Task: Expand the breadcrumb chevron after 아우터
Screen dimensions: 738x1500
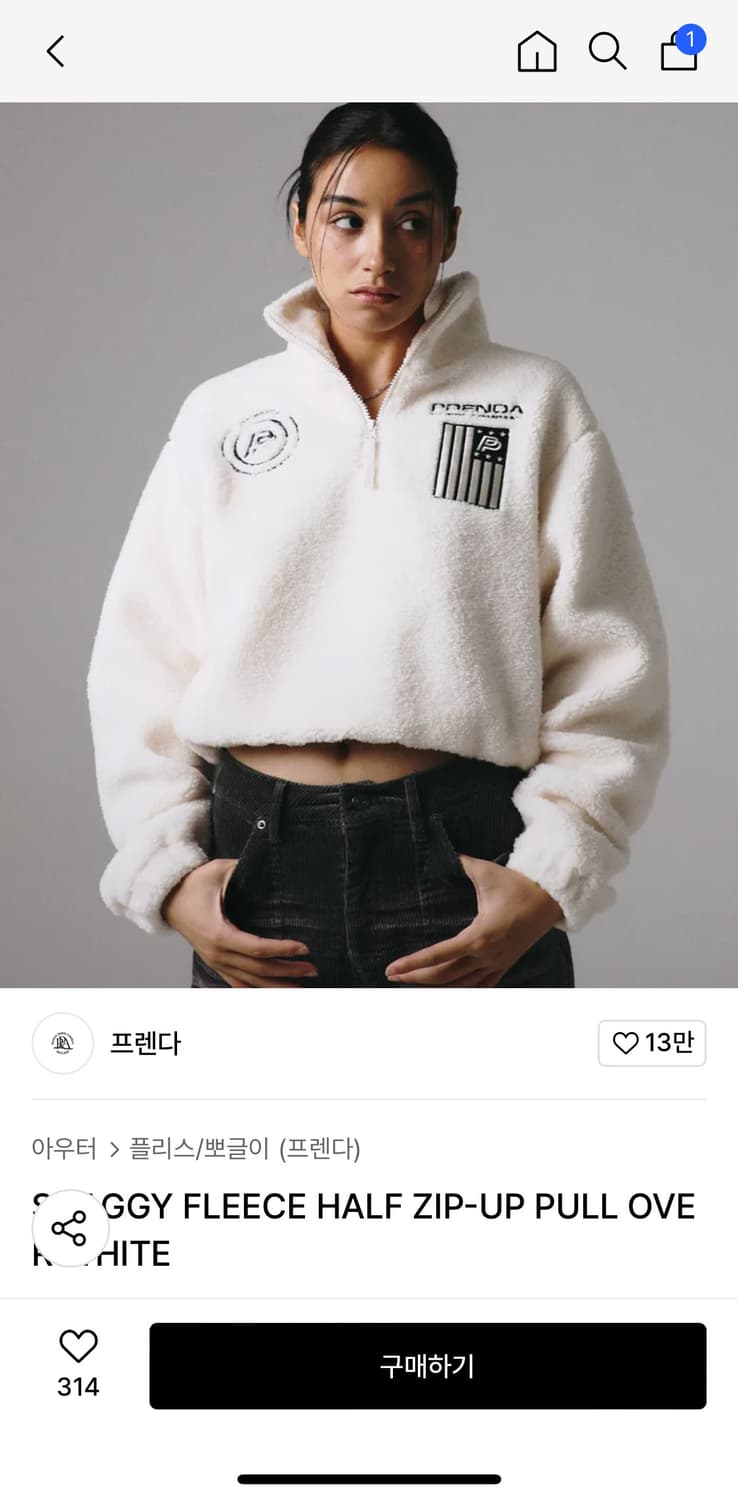Action: 113,1151
